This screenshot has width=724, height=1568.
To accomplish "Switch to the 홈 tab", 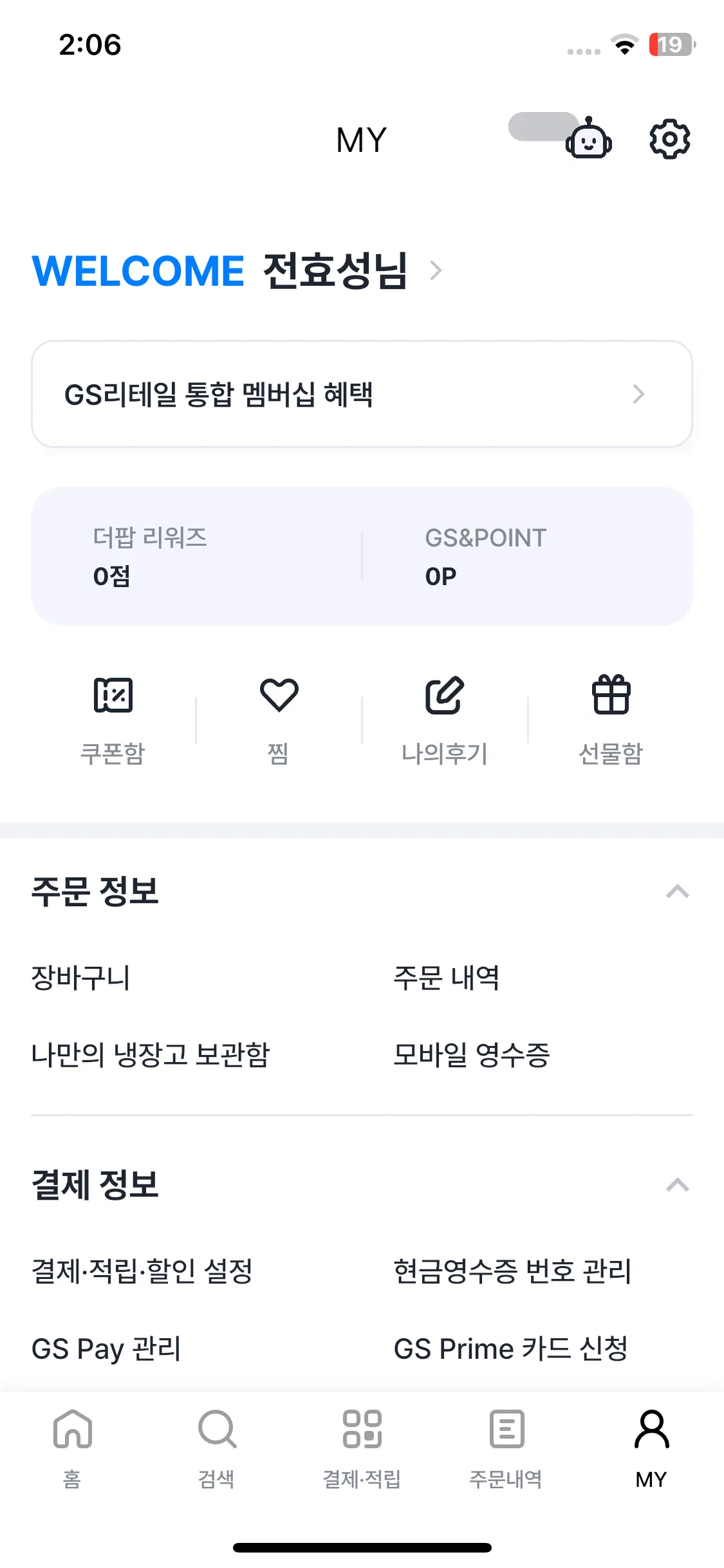I will 72,1446.
